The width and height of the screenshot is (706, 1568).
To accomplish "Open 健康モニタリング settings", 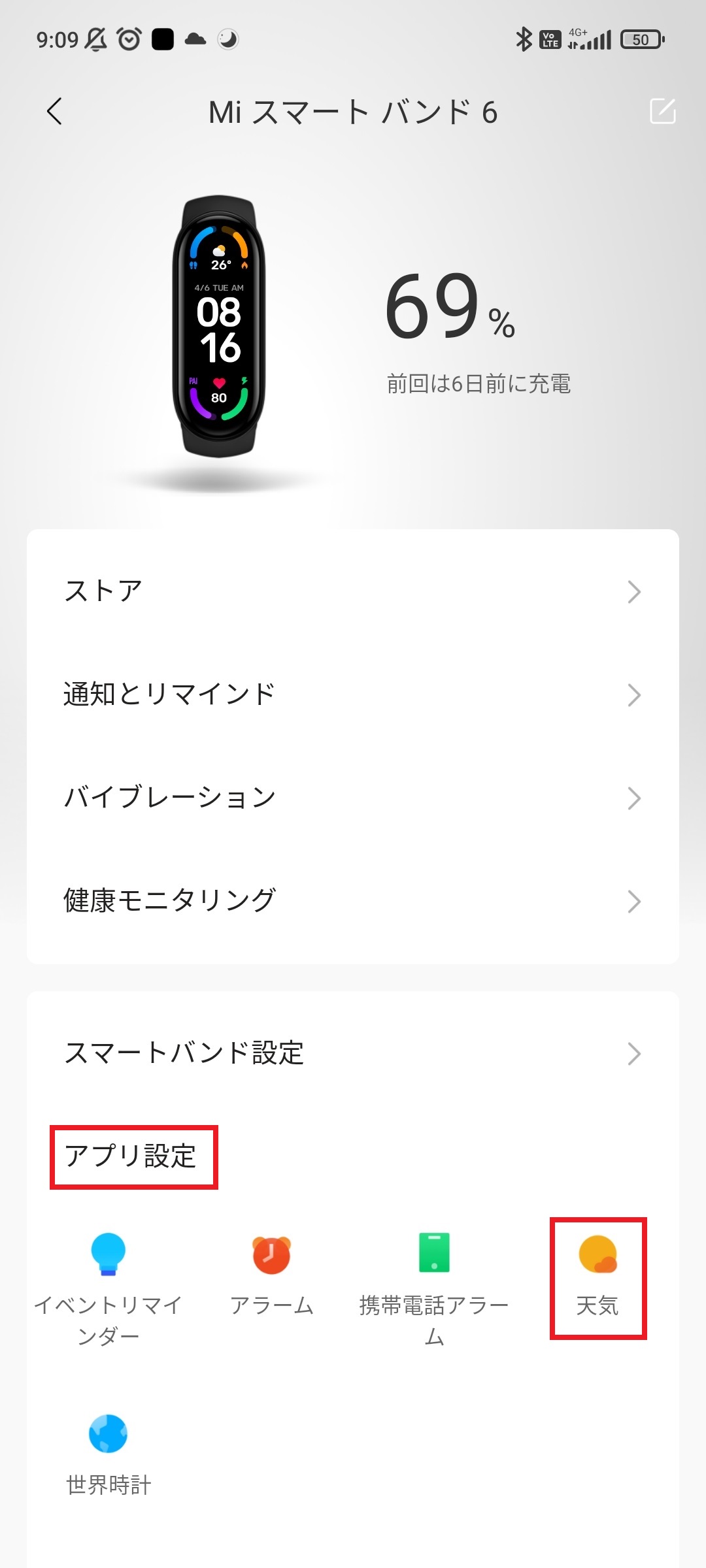I will click(353, 901).
